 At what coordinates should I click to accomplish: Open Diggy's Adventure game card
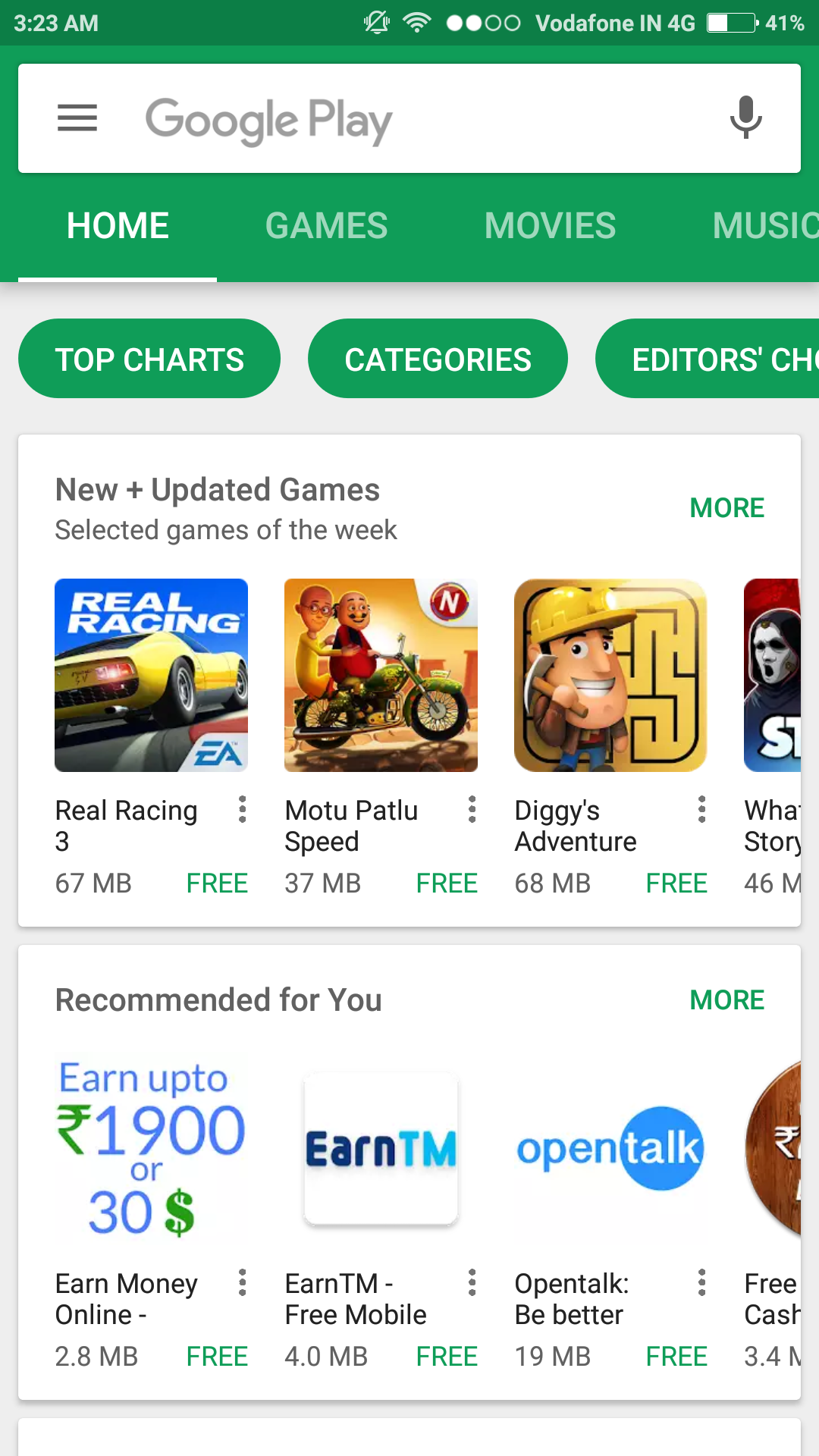(x=610, y=676)
